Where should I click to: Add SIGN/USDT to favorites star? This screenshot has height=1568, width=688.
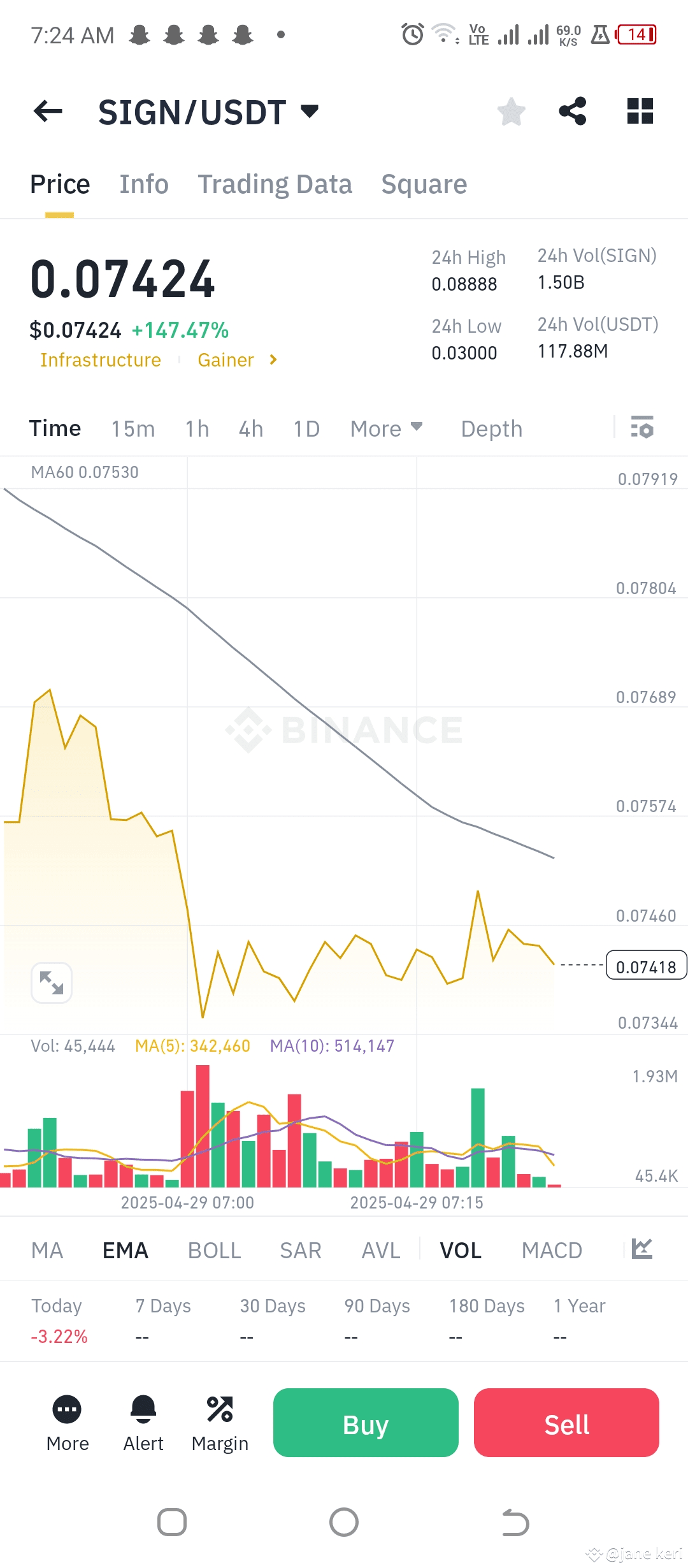pos(511,112)
